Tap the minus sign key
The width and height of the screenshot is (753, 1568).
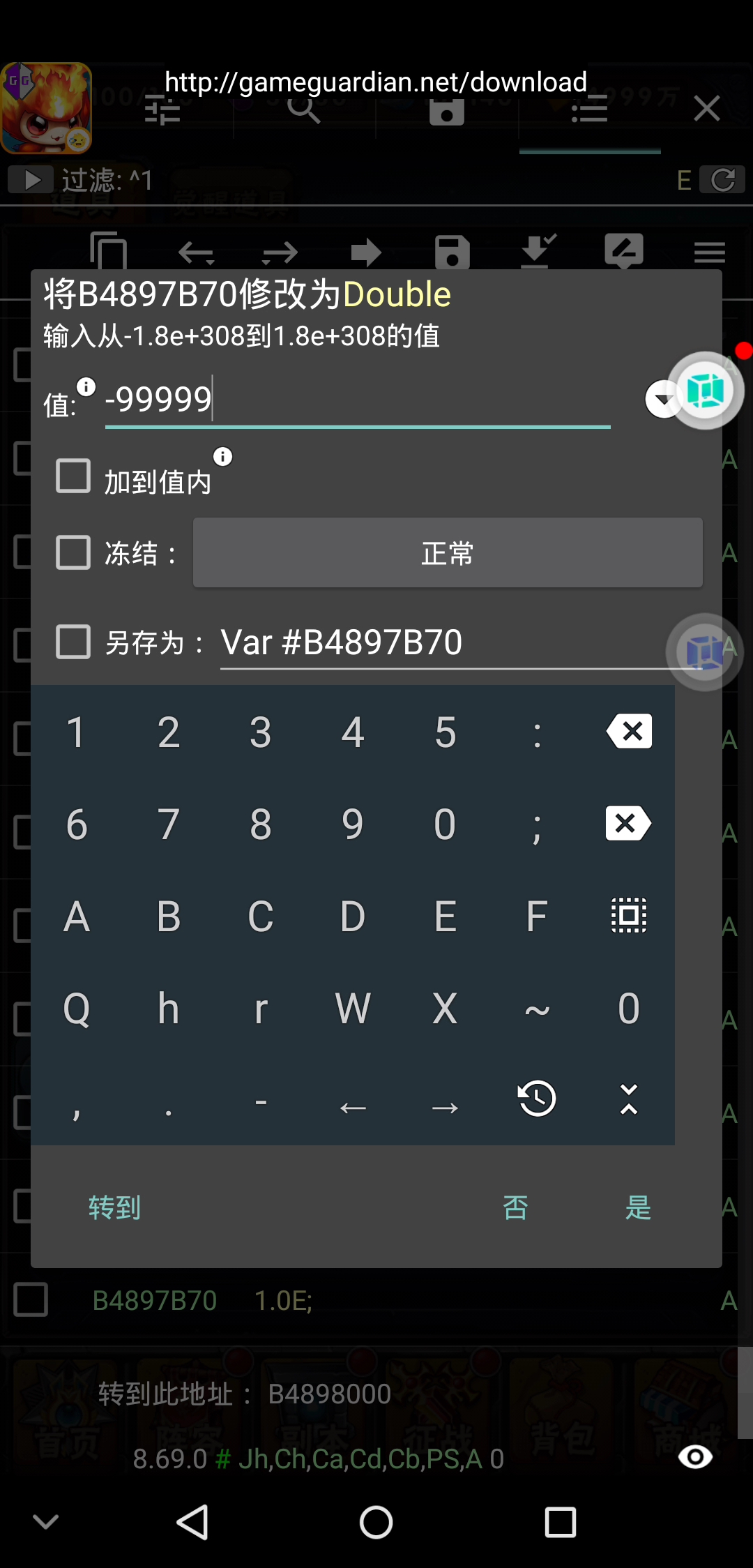coord(261,1102)
